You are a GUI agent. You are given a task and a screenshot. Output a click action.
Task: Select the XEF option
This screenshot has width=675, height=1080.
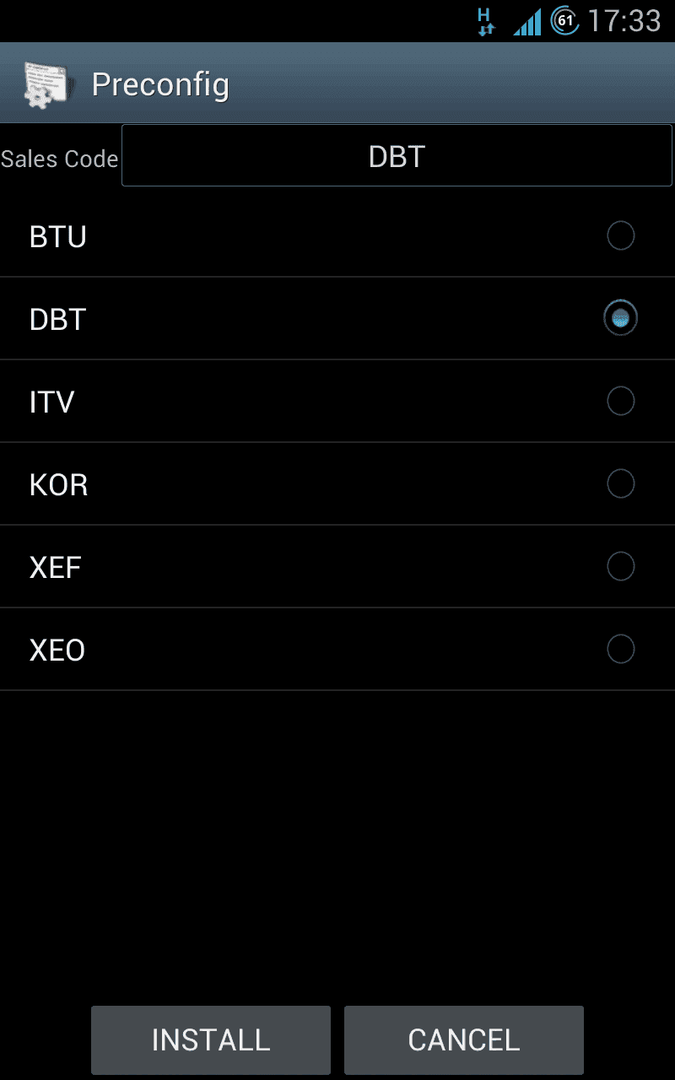point(338,566)
